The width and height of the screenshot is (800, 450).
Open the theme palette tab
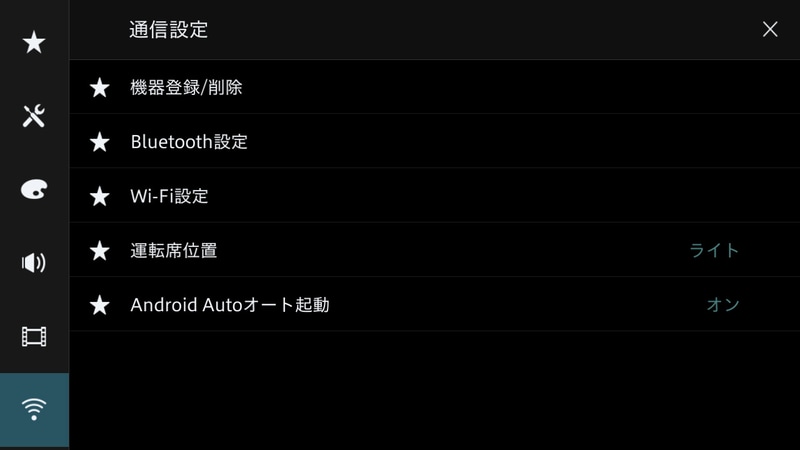[34, 190]
